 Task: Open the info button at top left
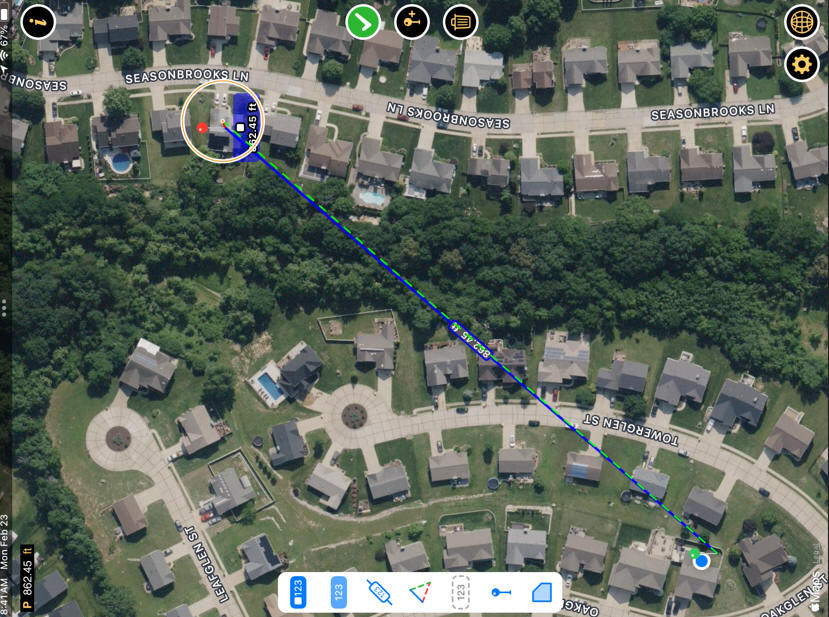point(38,21)
